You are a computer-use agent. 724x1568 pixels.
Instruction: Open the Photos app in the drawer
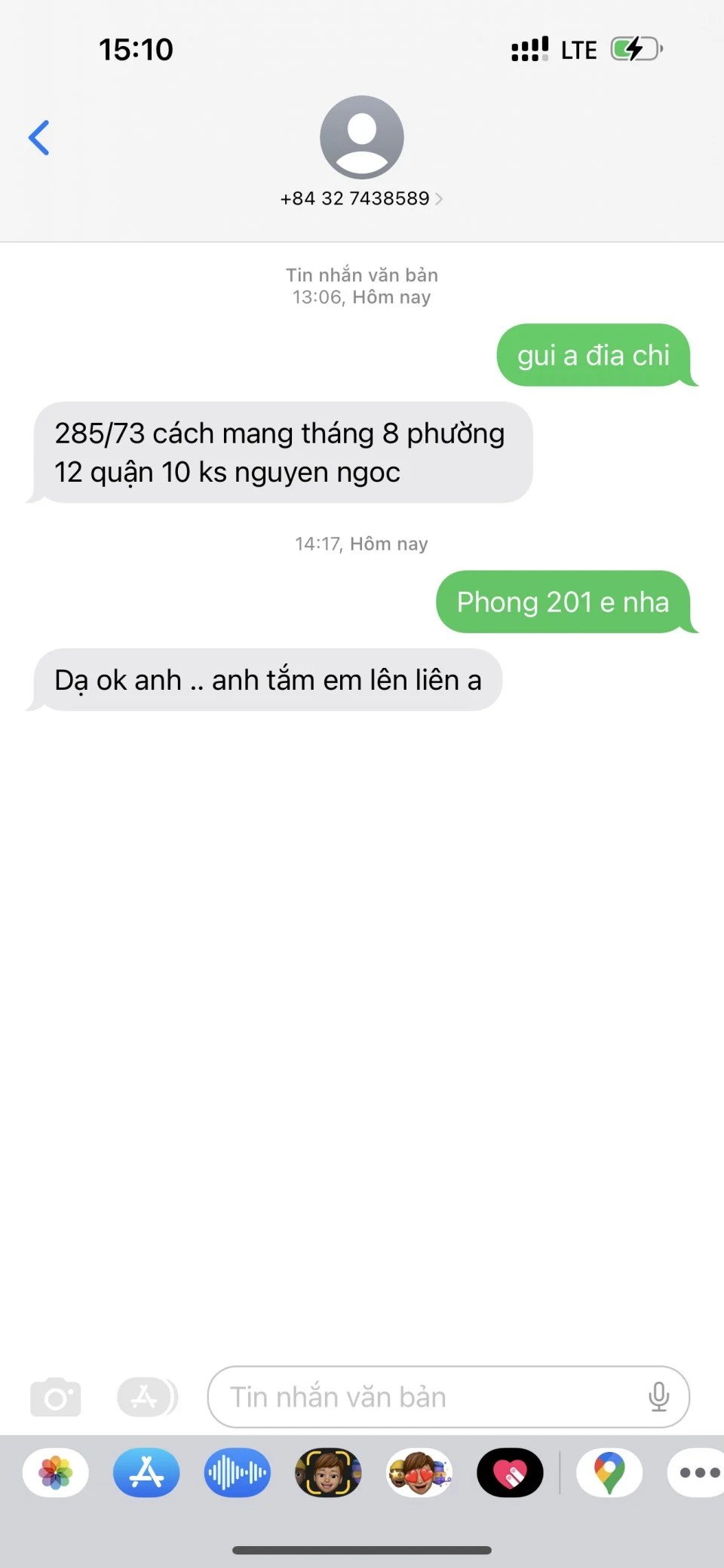click(56, 1472)
